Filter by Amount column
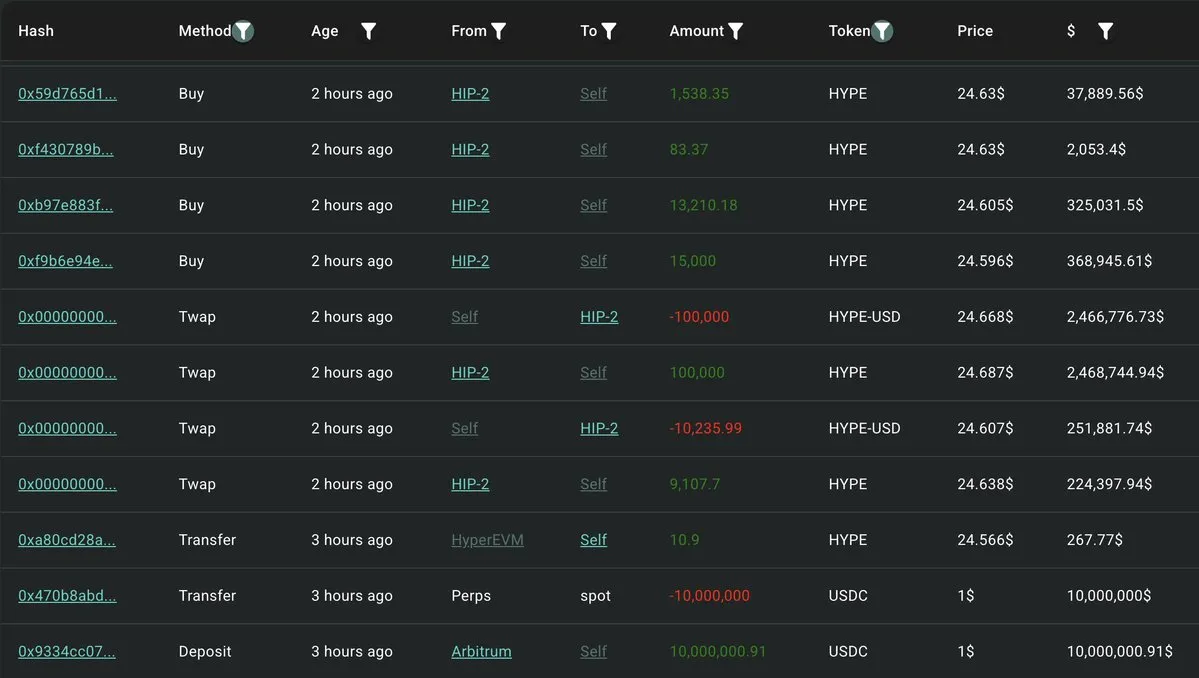The width and height of the screenshot is (1199, 678). (x=736, y=31)
